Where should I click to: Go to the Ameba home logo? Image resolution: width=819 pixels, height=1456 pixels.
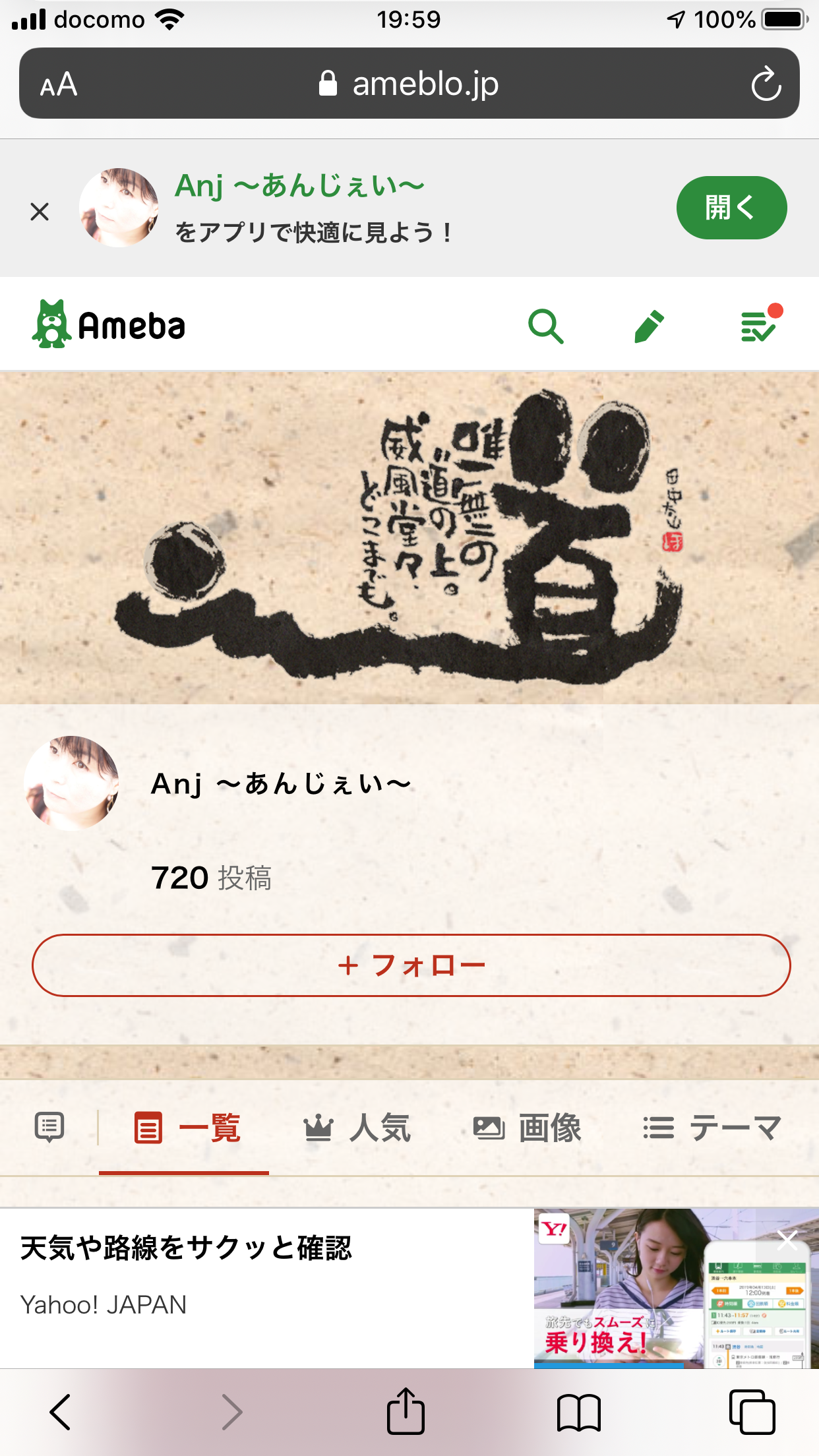point(109,324)
